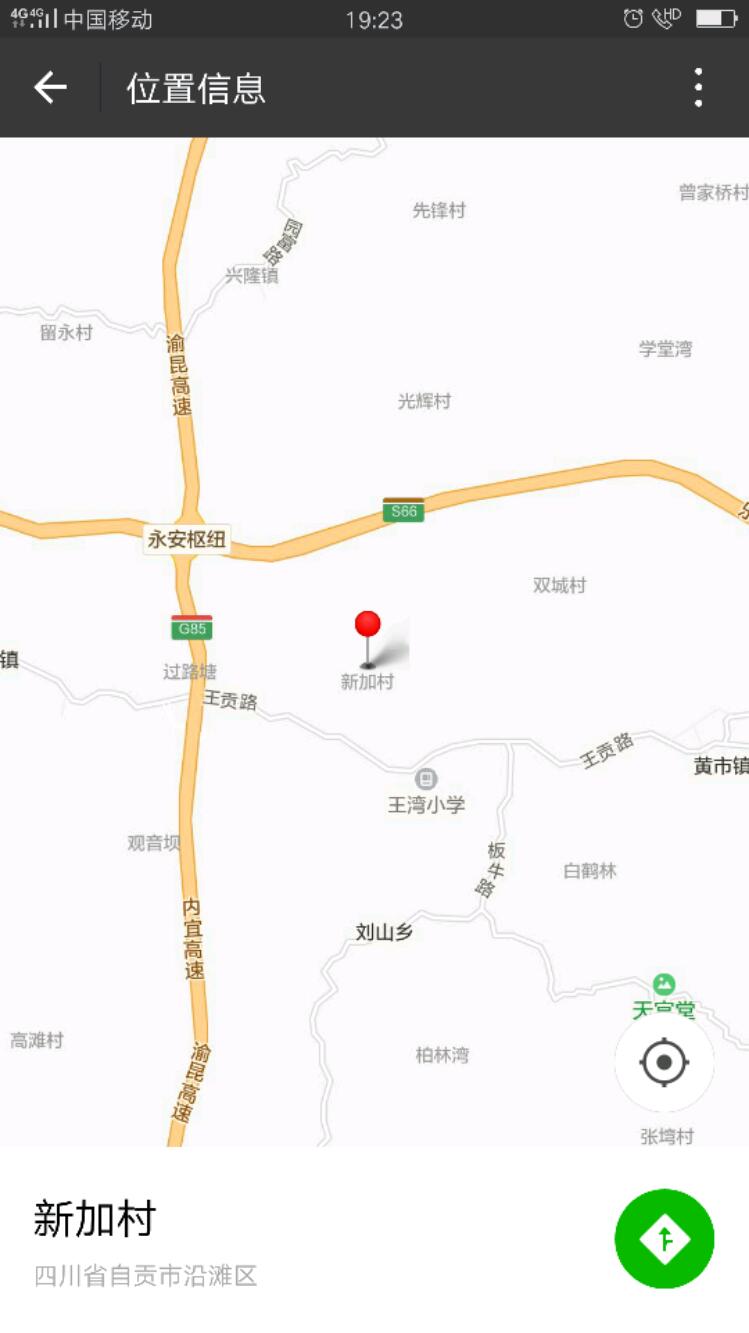
Task: Go back using the arrow icon
Action: tap(50, 88)
